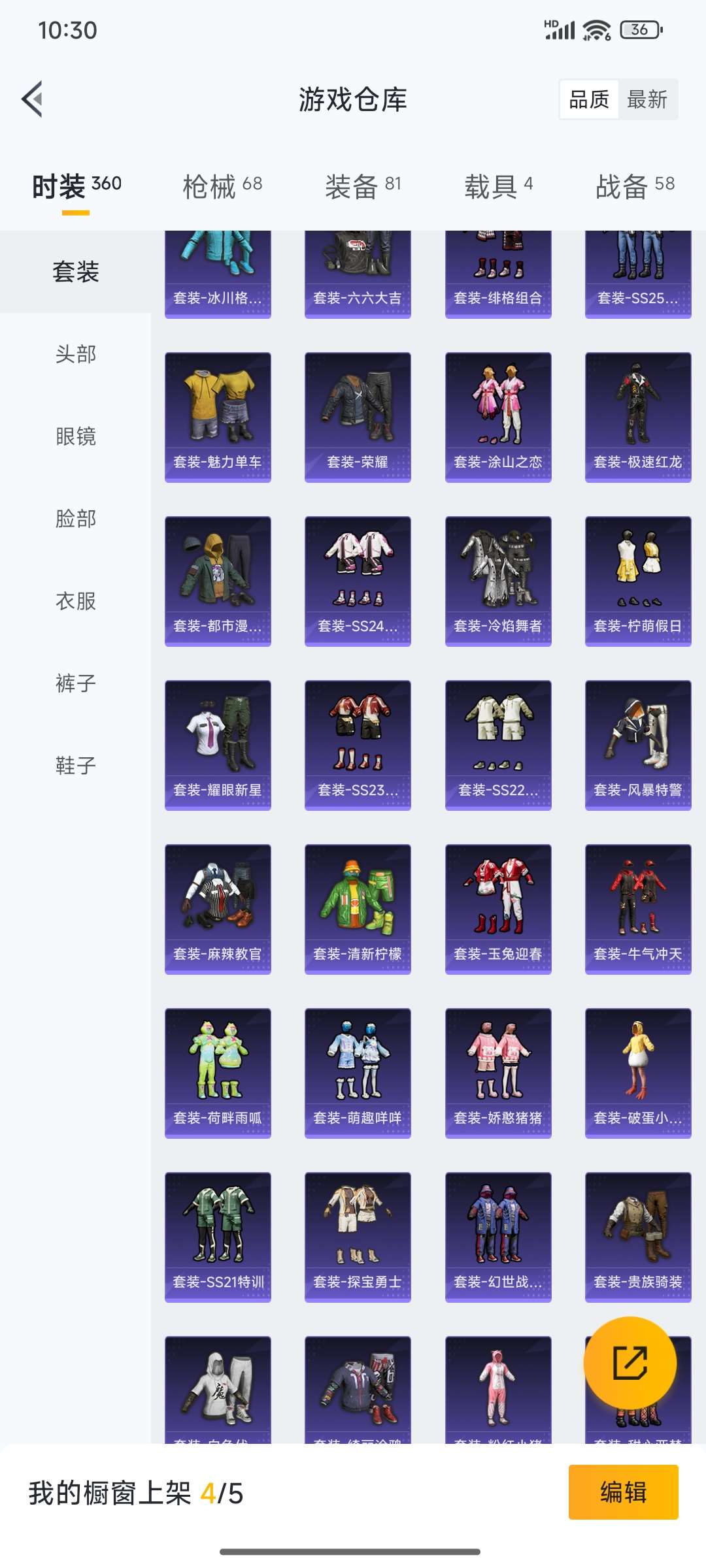The image size is (706, 1568).
Task: Open the 套装-风暴特警 outfit
Action: (x=638, y=745)
